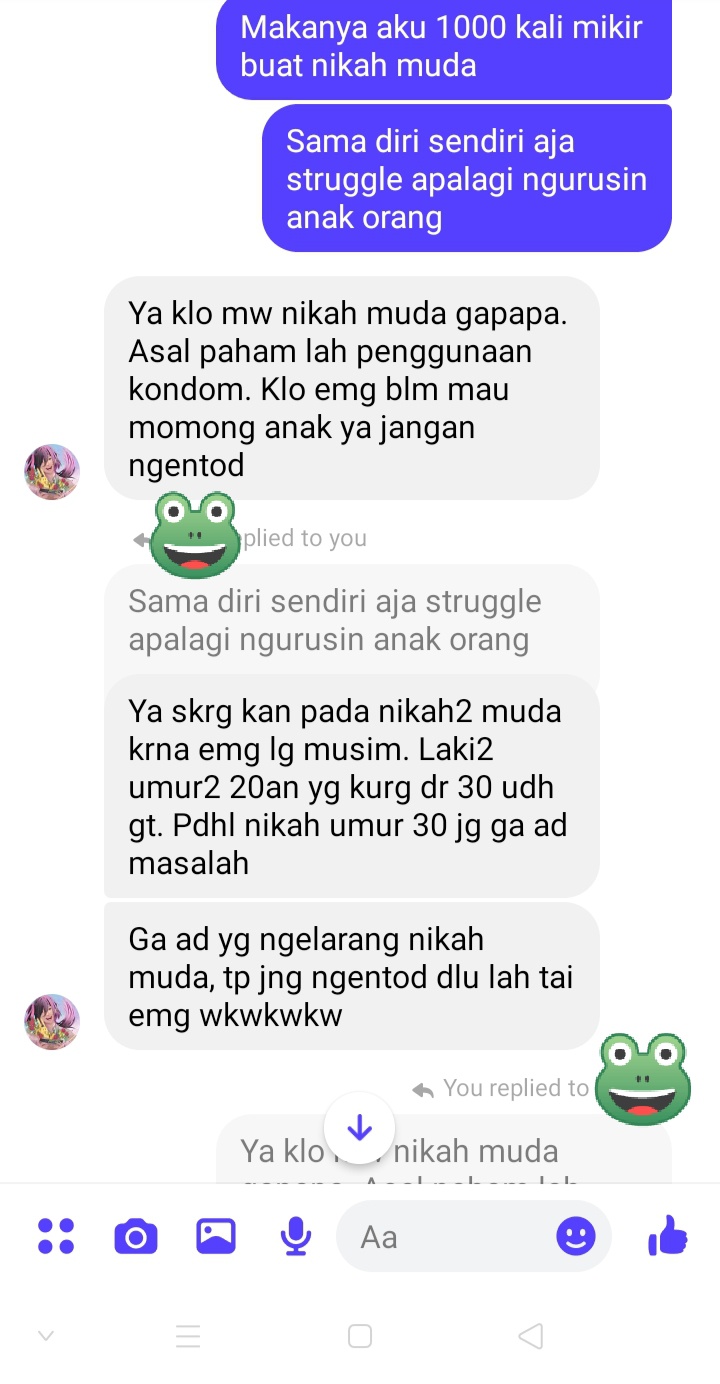Image resolution: width=720 pixels, height=1384 pixels.
Task: Tap the frog emoji reaction on the reply
Action: click(196, 538)
